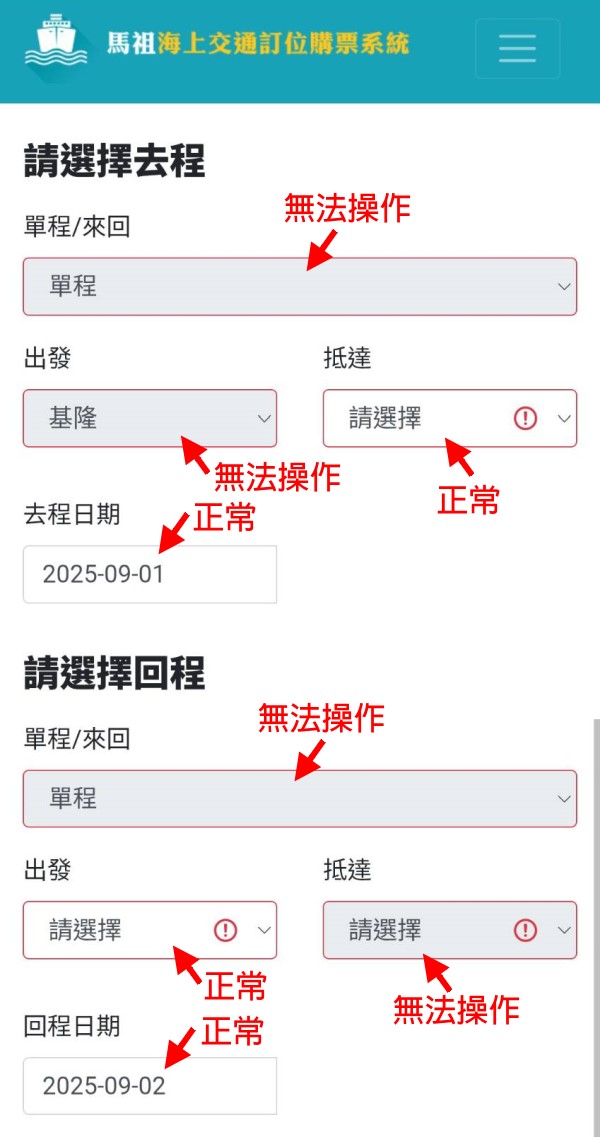Open the 抵達 dropdown in the 回程 section
Screen dimensions: 600x1137
[449, 930]
